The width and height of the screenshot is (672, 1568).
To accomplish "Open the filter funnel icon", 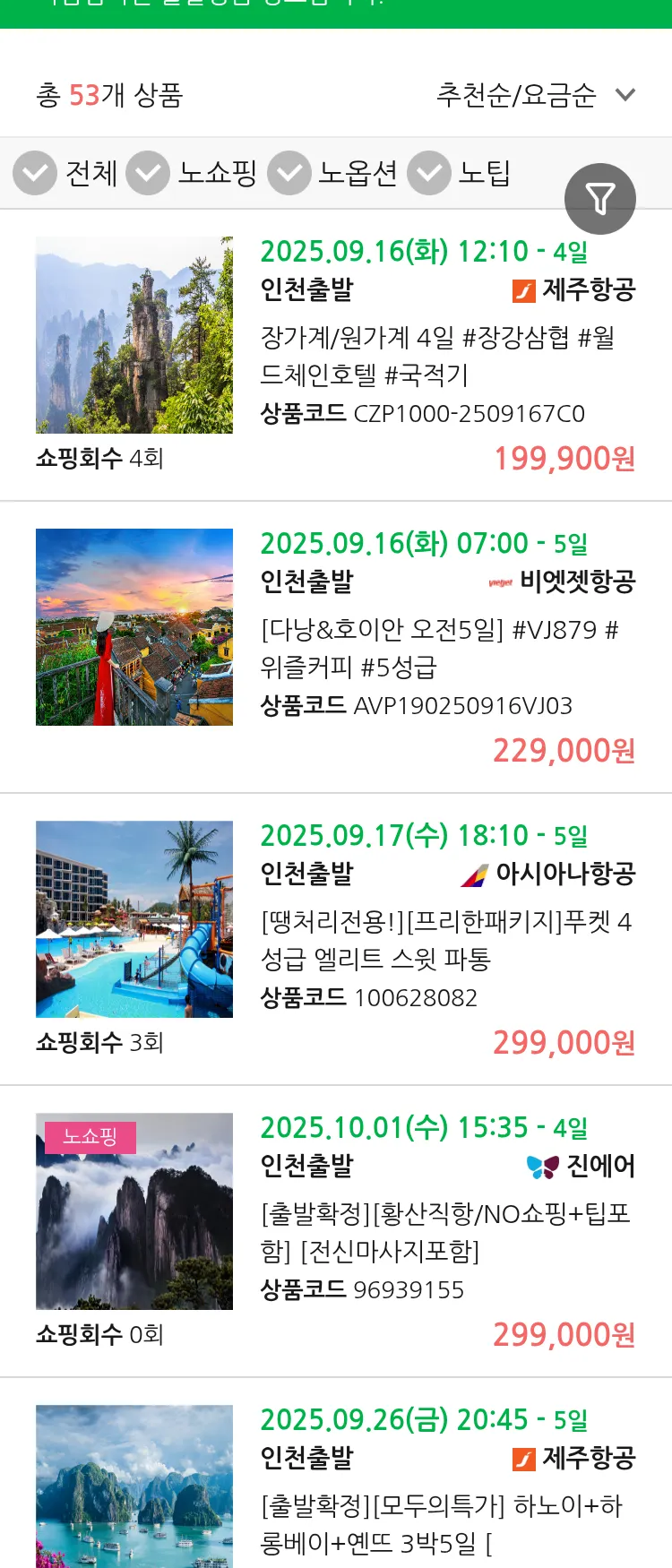I will click(600, 199).
